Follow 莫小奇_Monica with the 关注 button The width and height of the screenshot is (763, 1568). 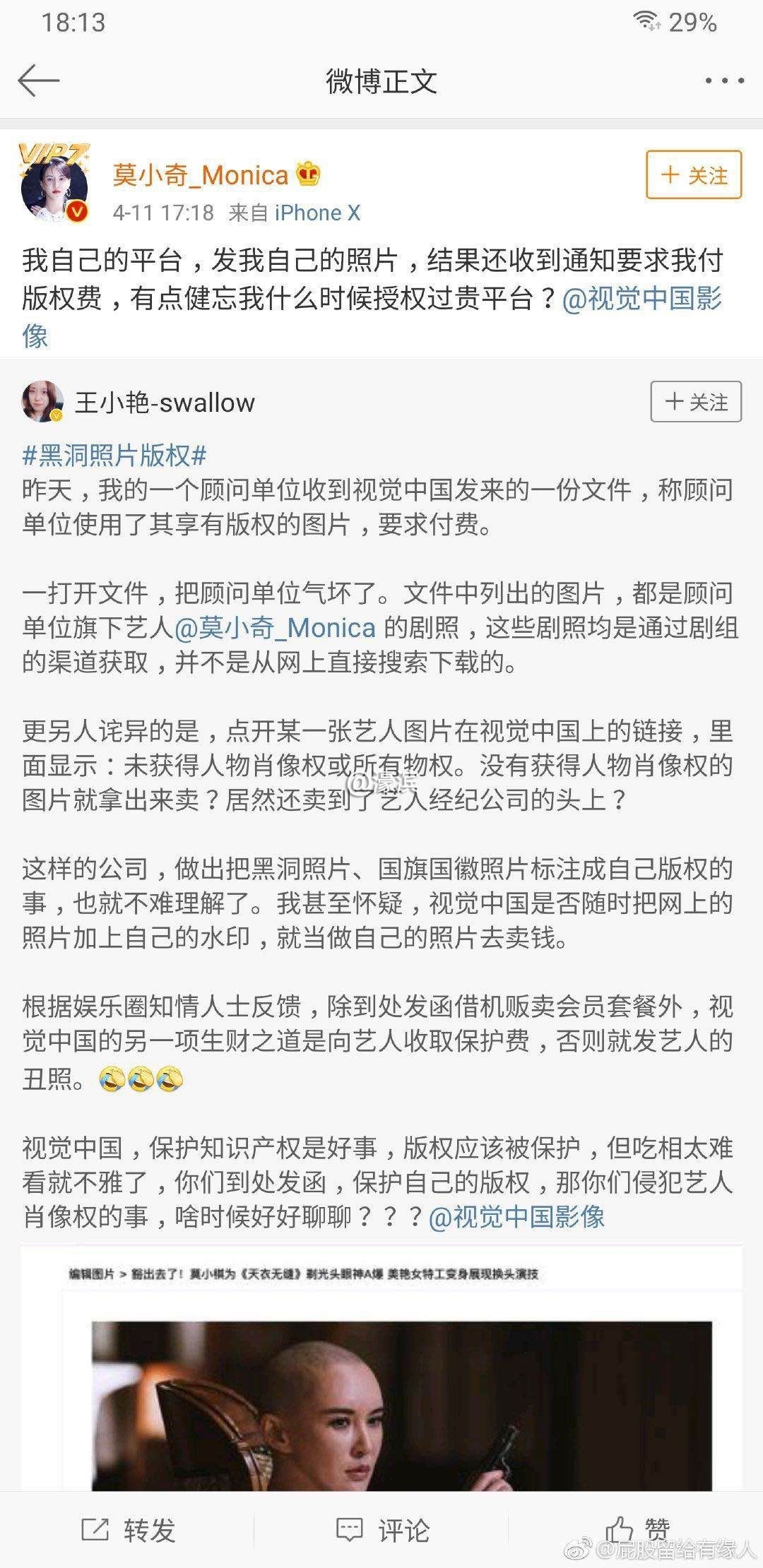(694, 175)
